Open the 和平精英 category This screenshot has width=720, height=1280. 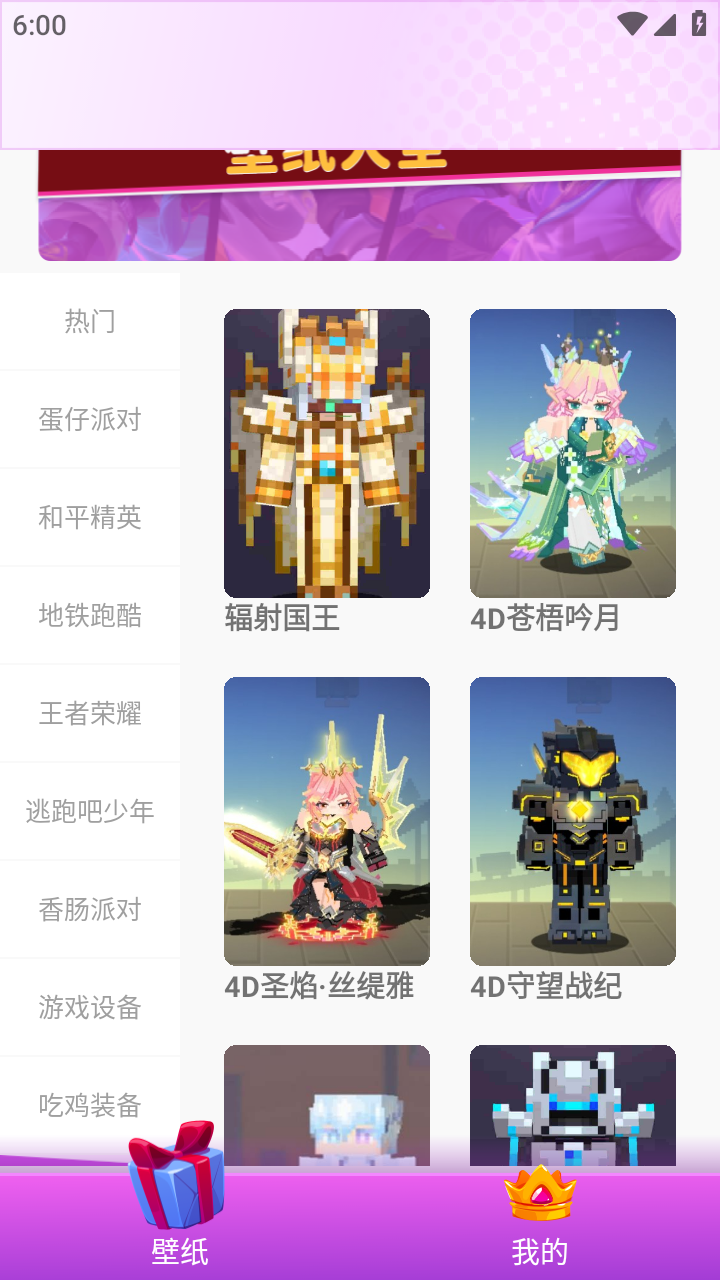pyautogui.click(x=90, y=517)
